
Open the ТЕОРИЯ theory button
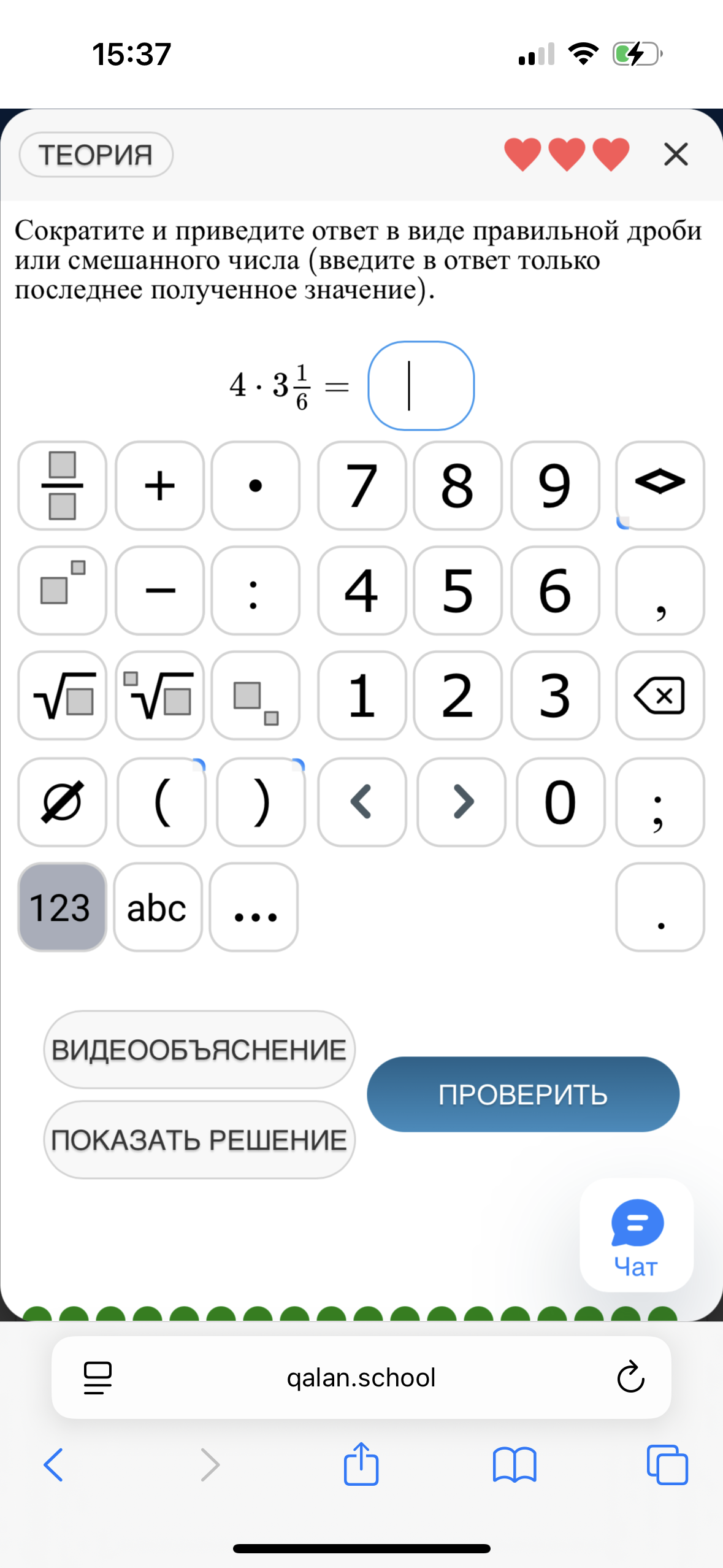coord(96,155)
